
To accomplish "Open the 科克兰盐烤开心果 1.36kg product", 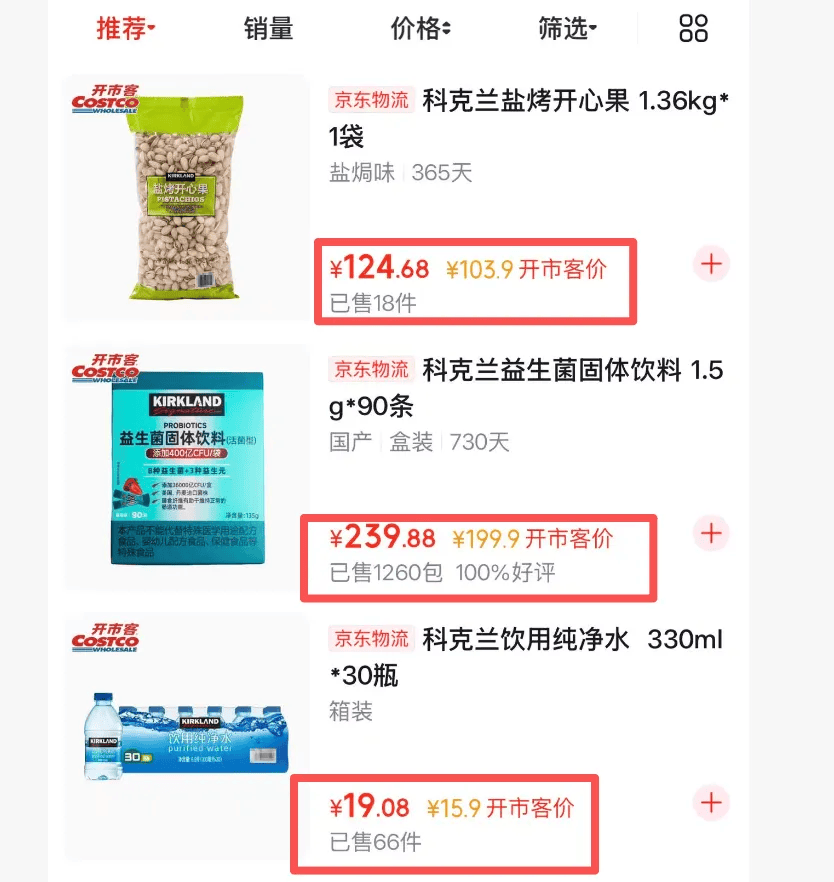I will pos(528,118).
